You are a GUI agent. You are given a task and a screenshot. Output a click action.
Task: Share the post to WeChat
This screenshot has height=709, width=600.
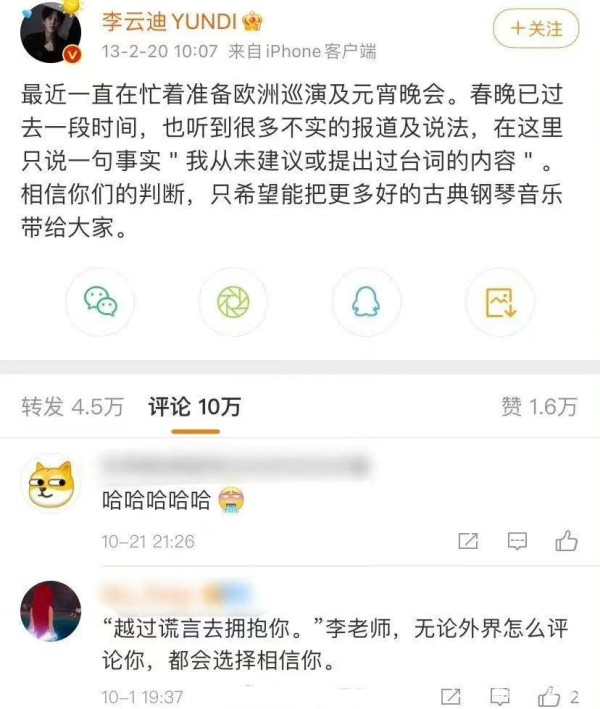[98, 301]
